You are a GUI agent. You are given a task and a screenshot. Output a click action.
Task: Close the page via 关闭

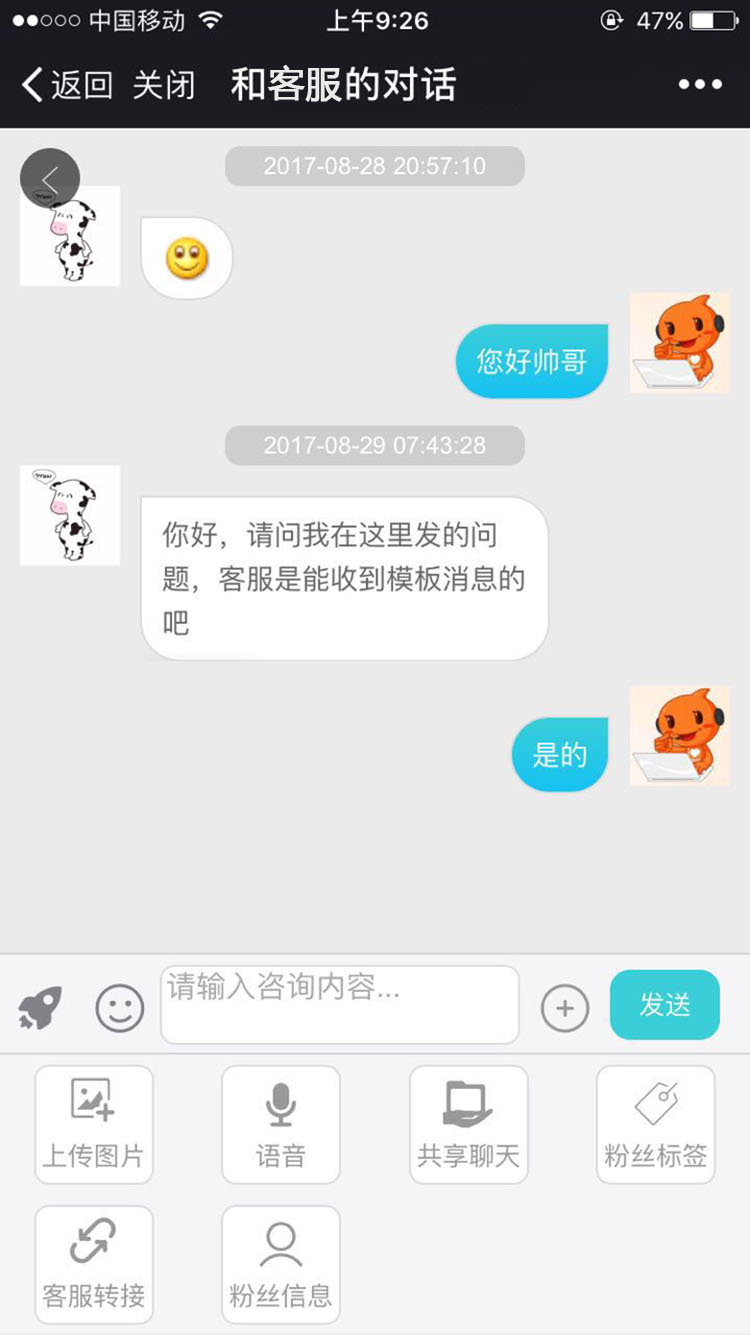(163, 85)
